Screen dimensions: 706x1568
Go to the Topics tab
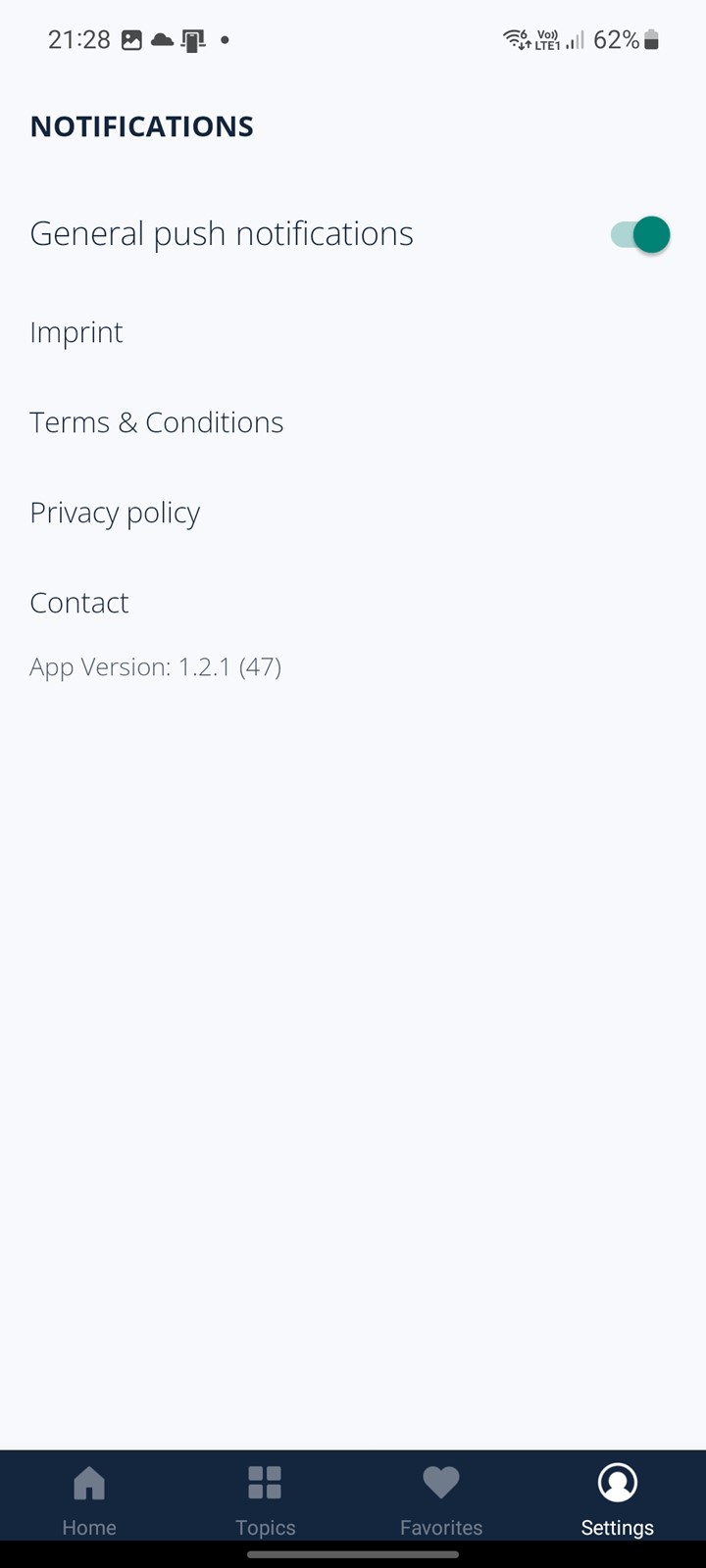tap(265, 1499)
